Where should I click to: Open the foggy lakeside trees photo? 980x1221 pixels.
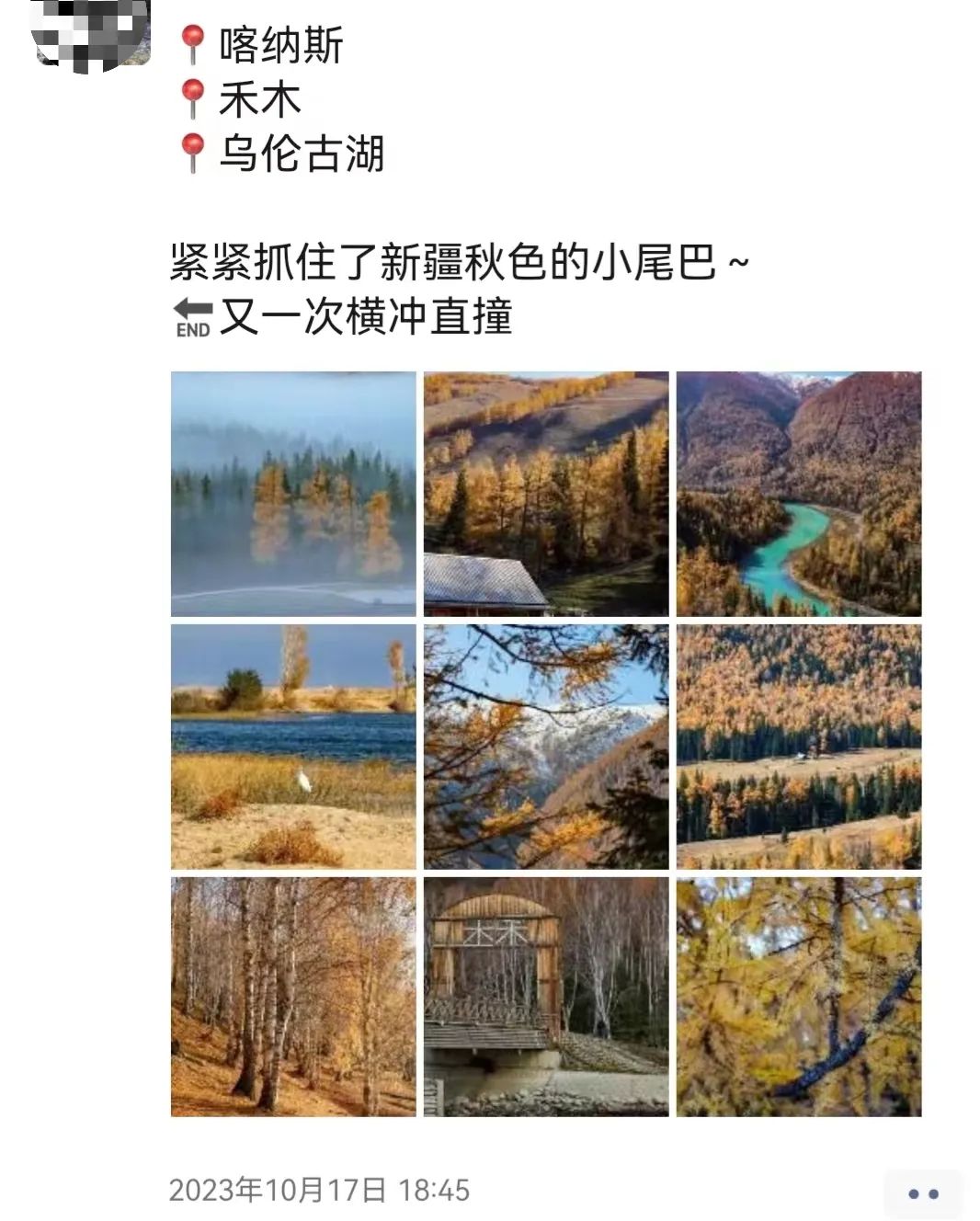[x=293, y=494]
